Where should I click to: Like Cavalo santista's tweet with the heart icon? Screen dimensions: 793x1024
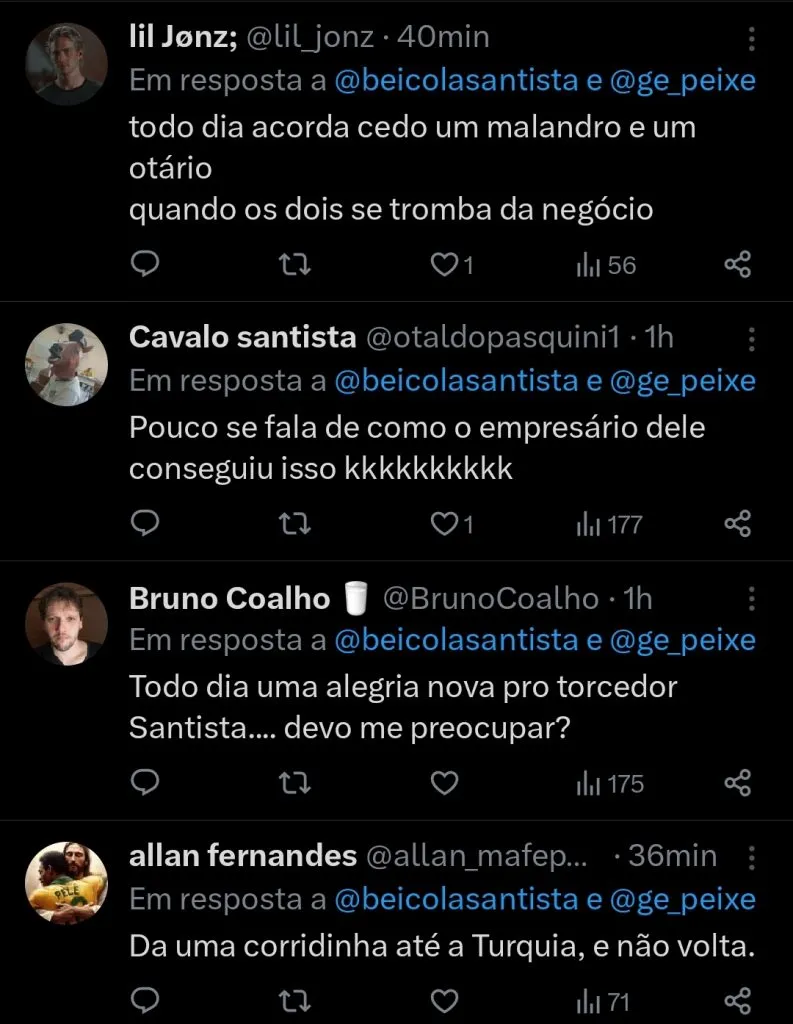pyautogui.click(x=444, y=523)
